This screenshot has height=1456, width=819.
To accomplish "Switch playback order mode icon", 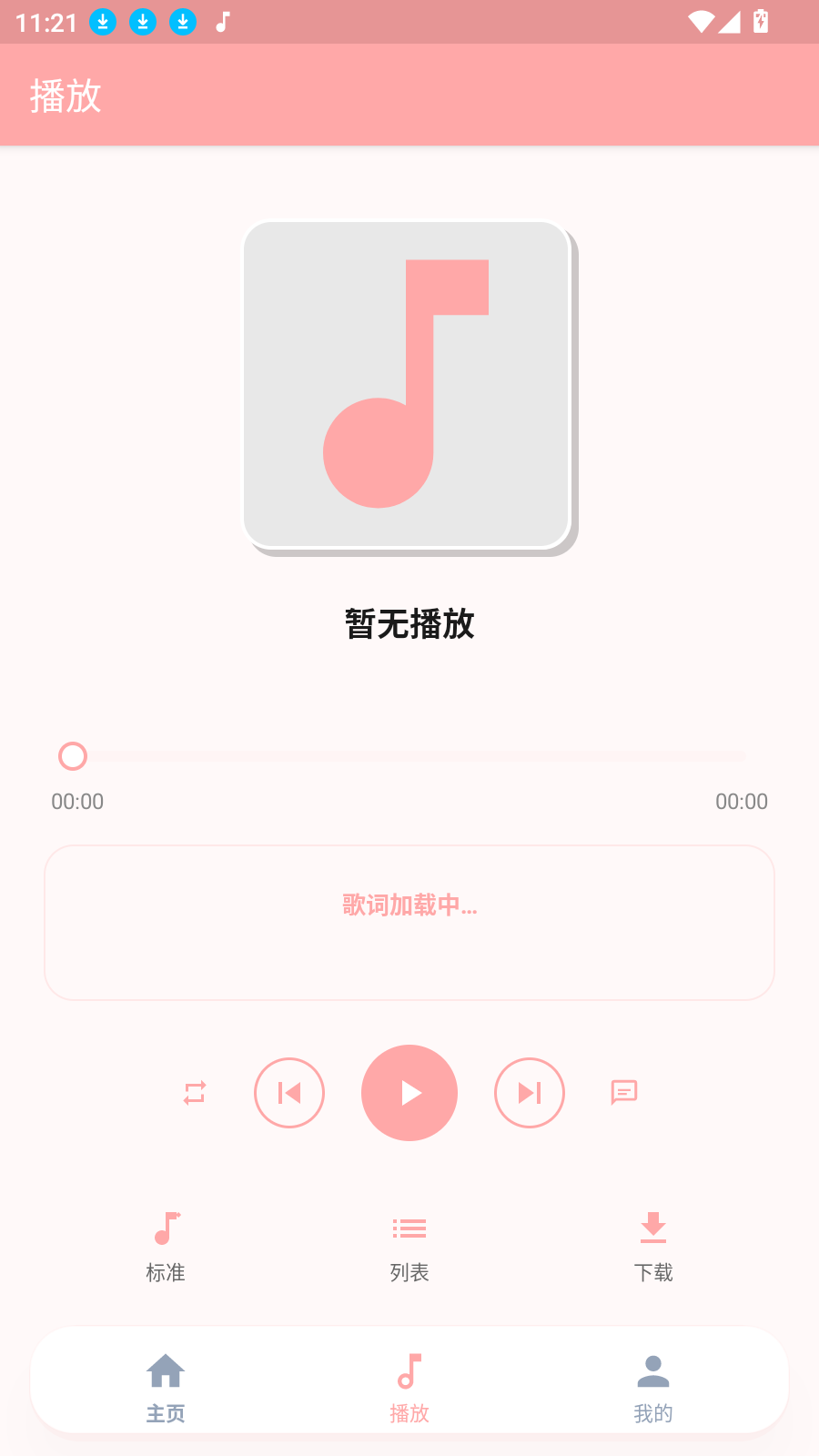I will (x=193, y=1093).
